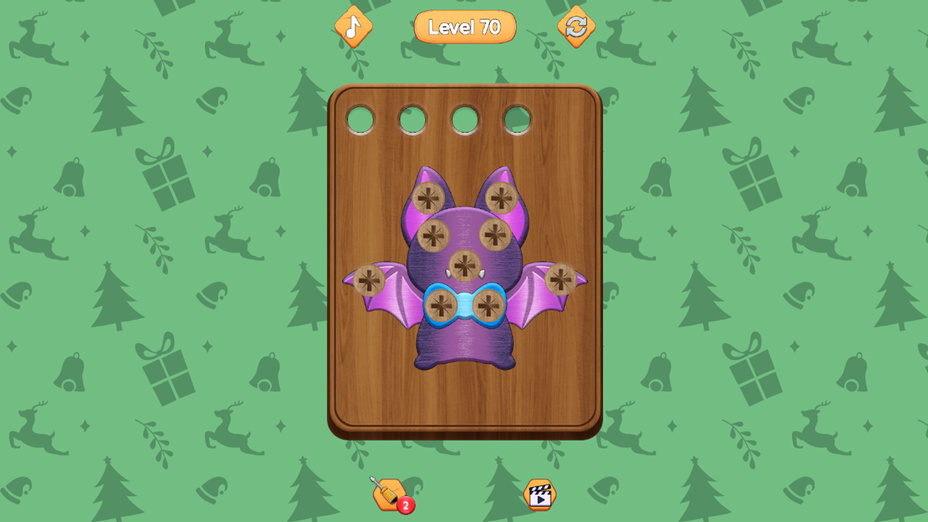Screen dimensions: 928x522
Task: Unscrew the screw on the right wing
Action: tap(561, 279)
